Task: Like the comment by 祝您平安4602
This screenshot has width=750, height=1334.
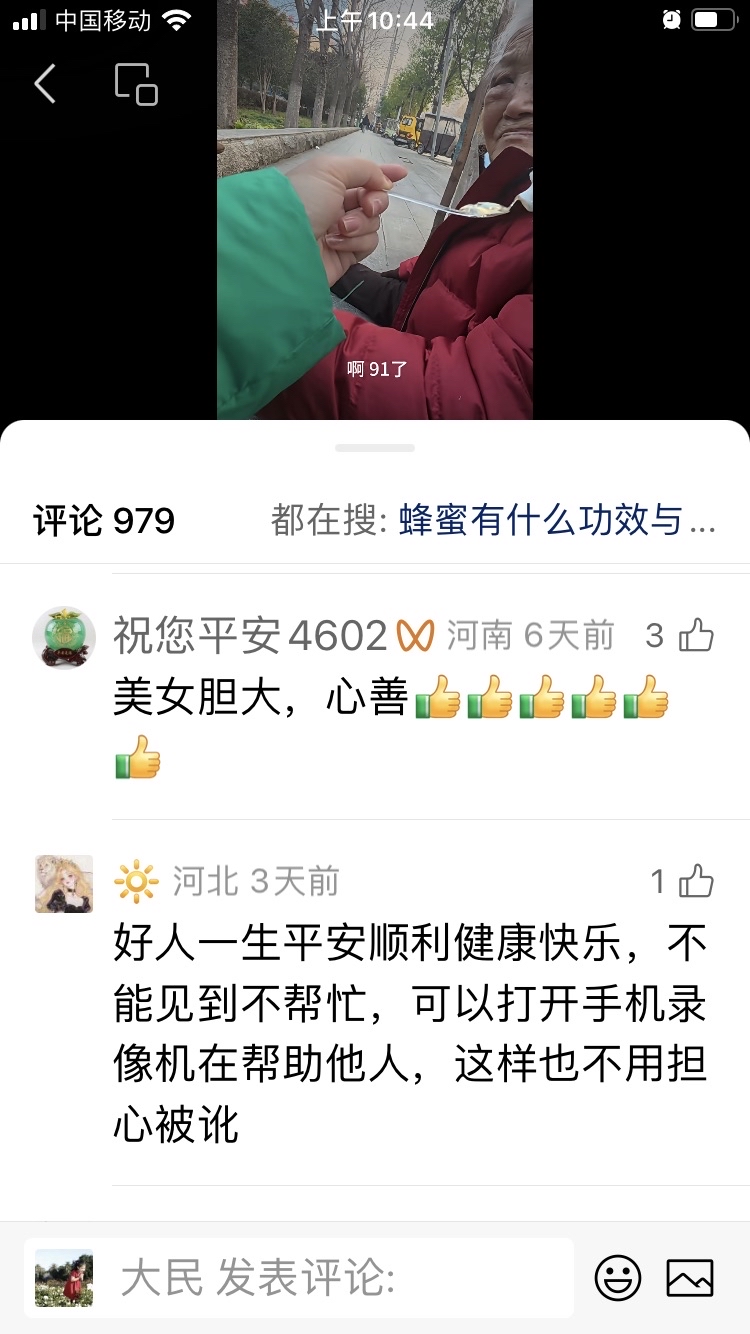Action: [x=696, y=636]
